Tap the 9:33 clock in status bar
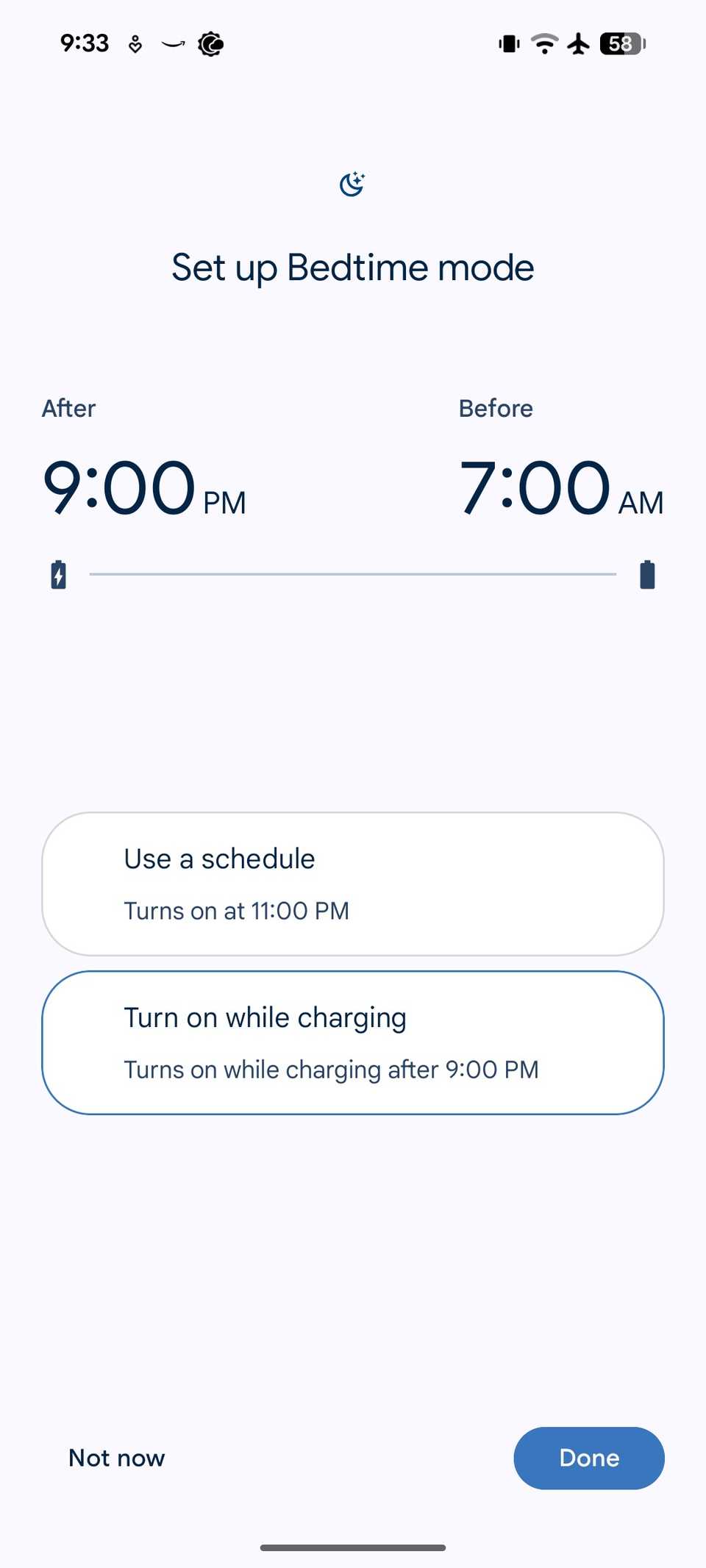Viewport: 706px width, 1568px height. pos(83,43)
